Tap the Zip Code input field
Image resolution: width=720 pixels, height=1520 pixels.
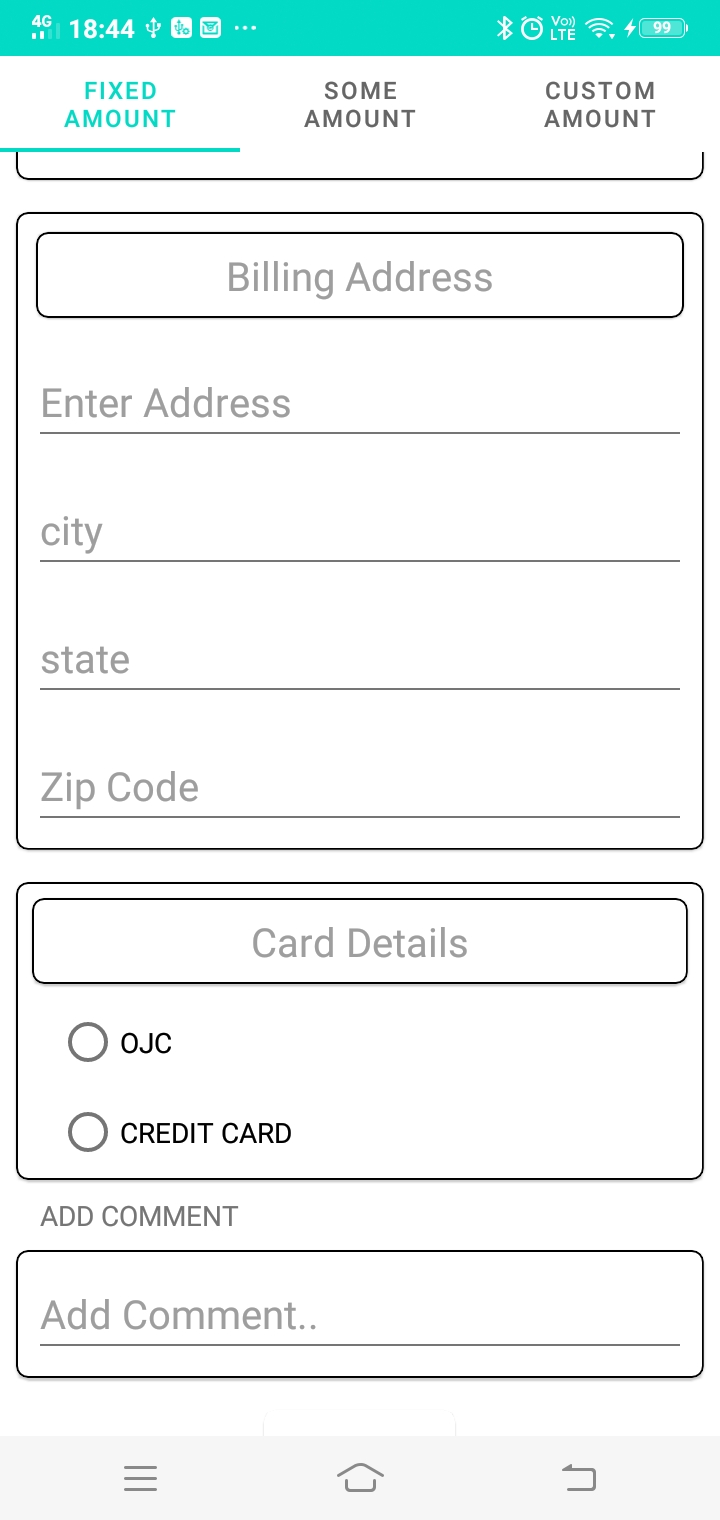tap(360, 787)
